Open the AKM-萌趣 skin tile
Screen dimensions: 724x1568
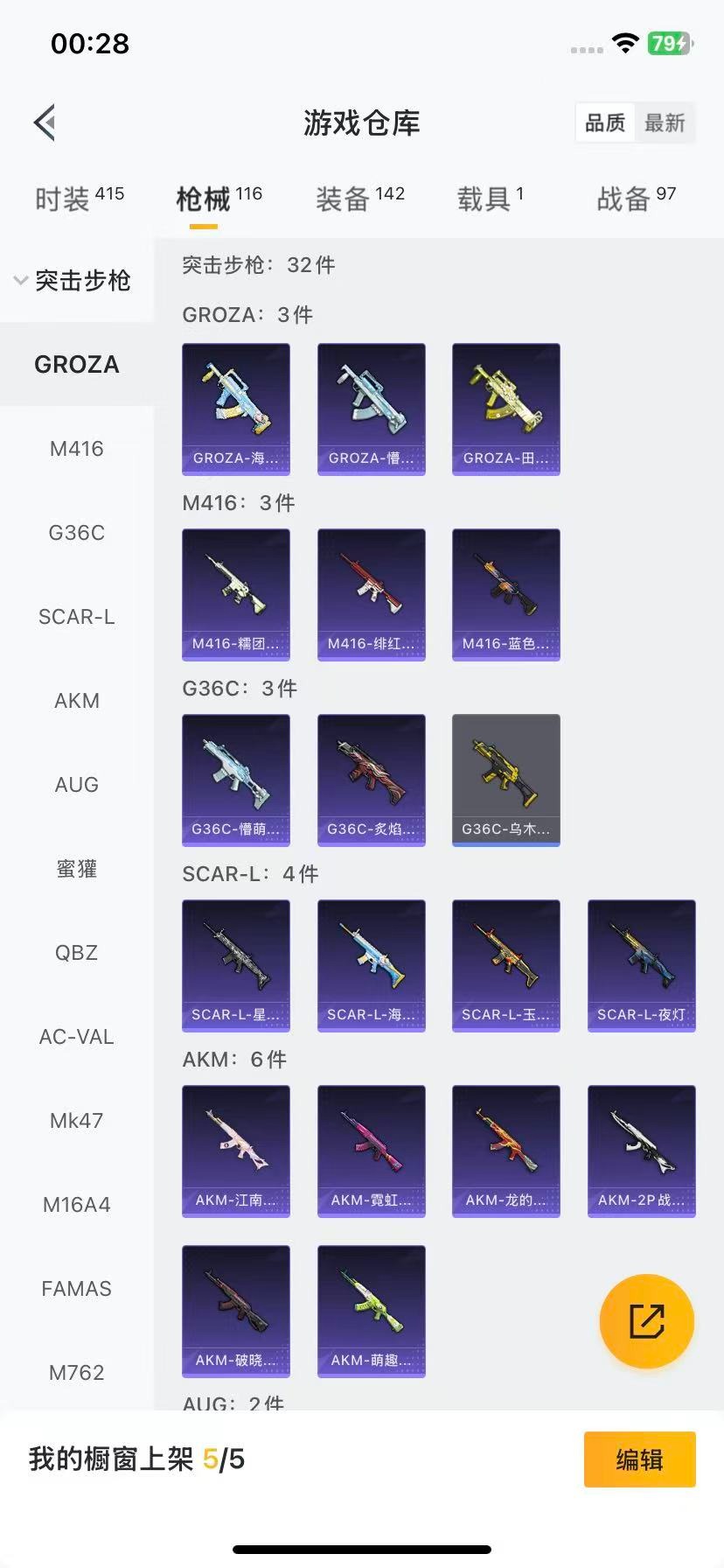(x=371, y=1311)
